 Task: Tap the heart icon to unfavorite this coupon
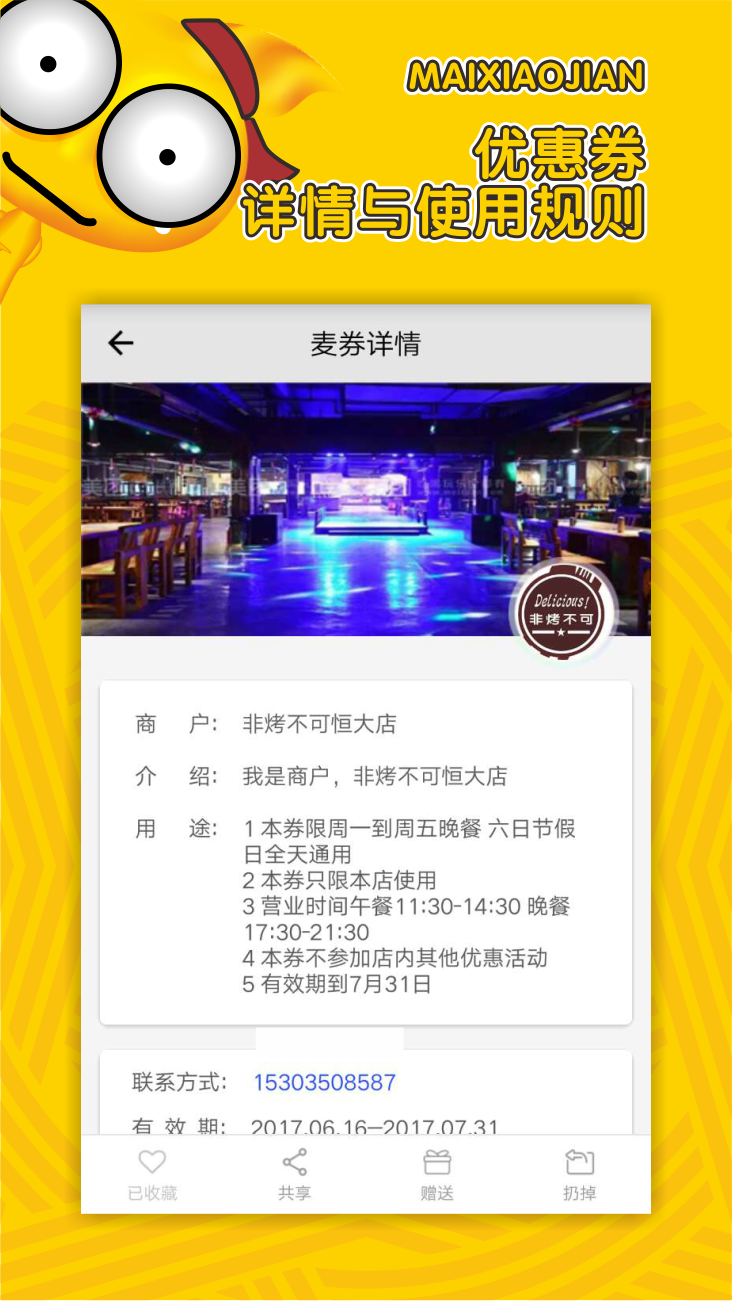click(x=150, y=1162)
